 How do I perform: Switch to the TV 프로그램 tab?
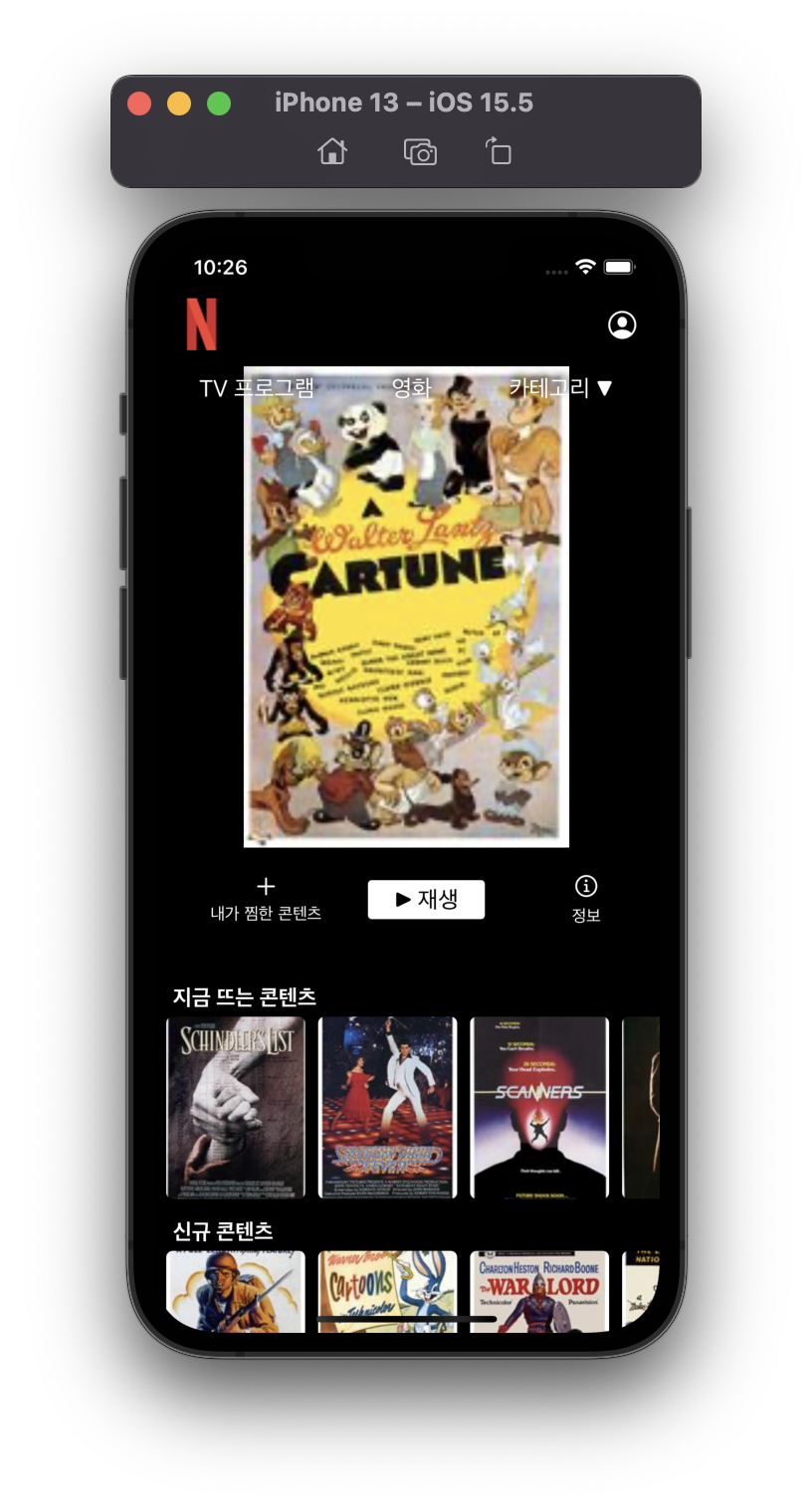click(x=257, y=388)
